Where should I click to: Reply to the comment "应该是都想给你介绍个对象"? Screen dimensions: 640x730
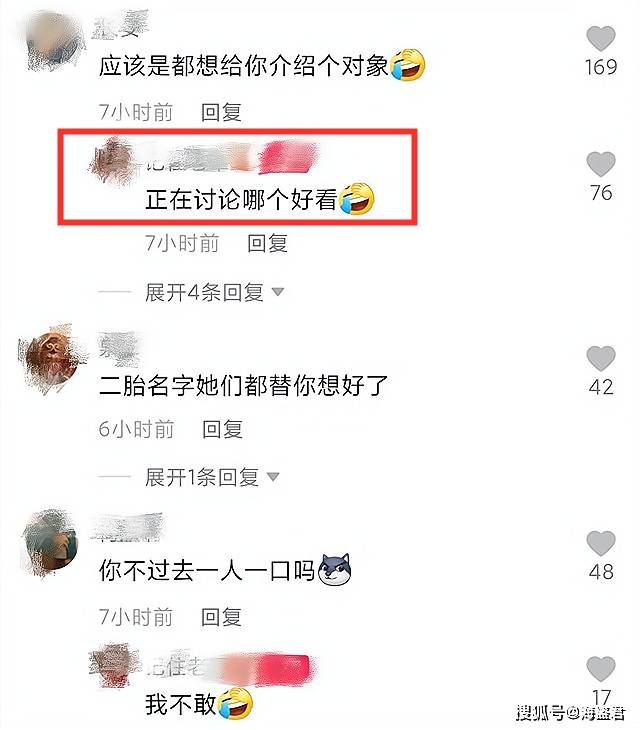[222, 113]
